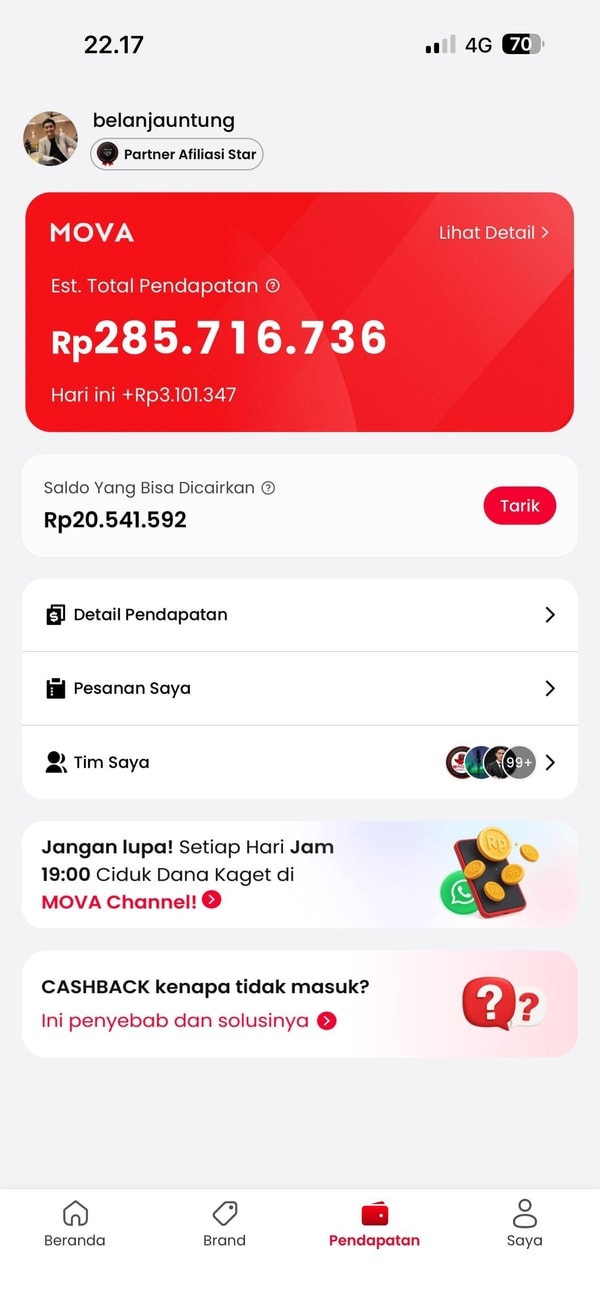The width and height of the screenshot is (600, 1304).
Task: Tap the Tarik withdraw button
Action: click(519, 506)
